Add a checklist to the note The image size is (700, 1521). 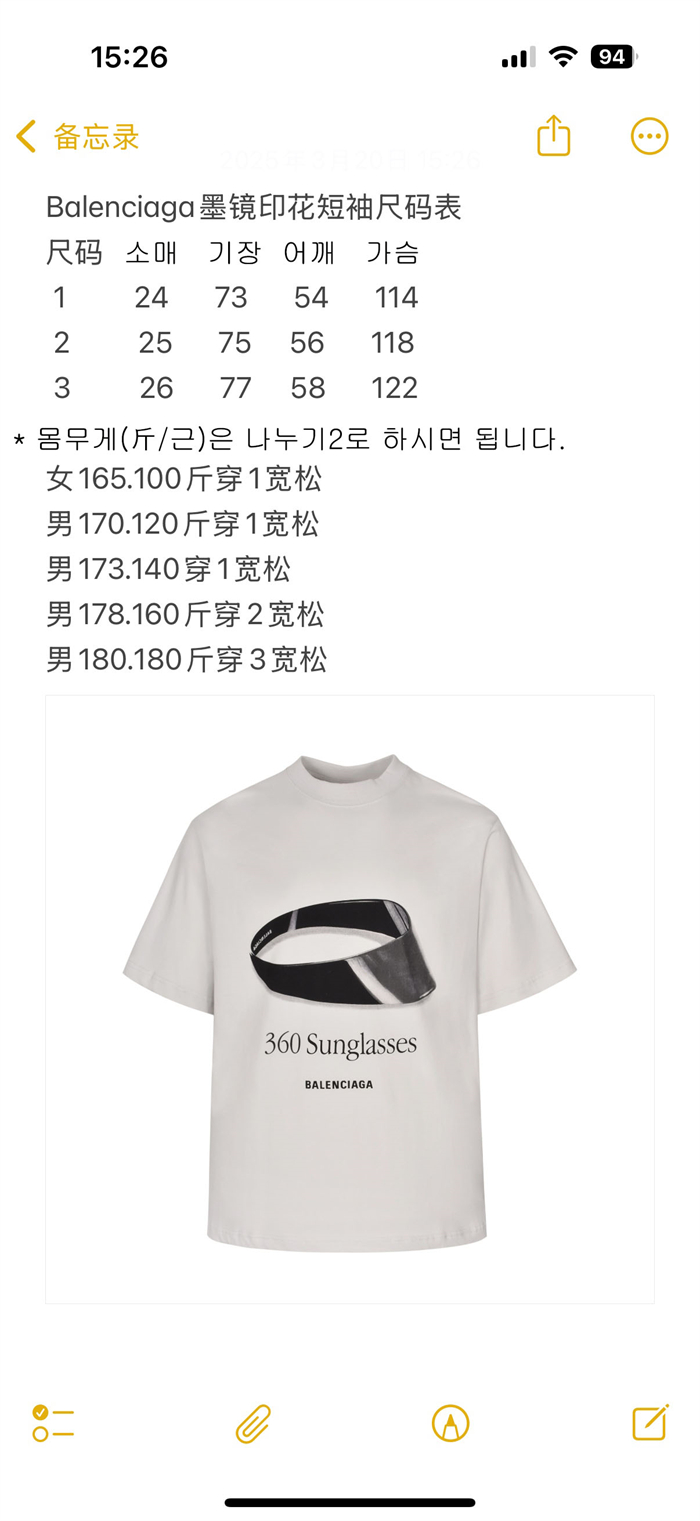point(53,1422)
